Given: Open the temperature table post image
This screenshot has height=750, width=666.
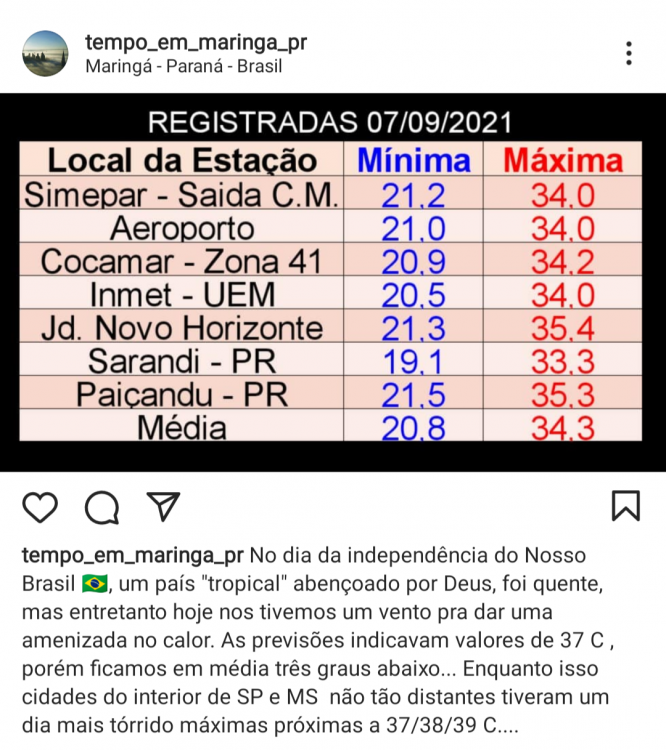Looking at the screenshot, I should point(332,280).
